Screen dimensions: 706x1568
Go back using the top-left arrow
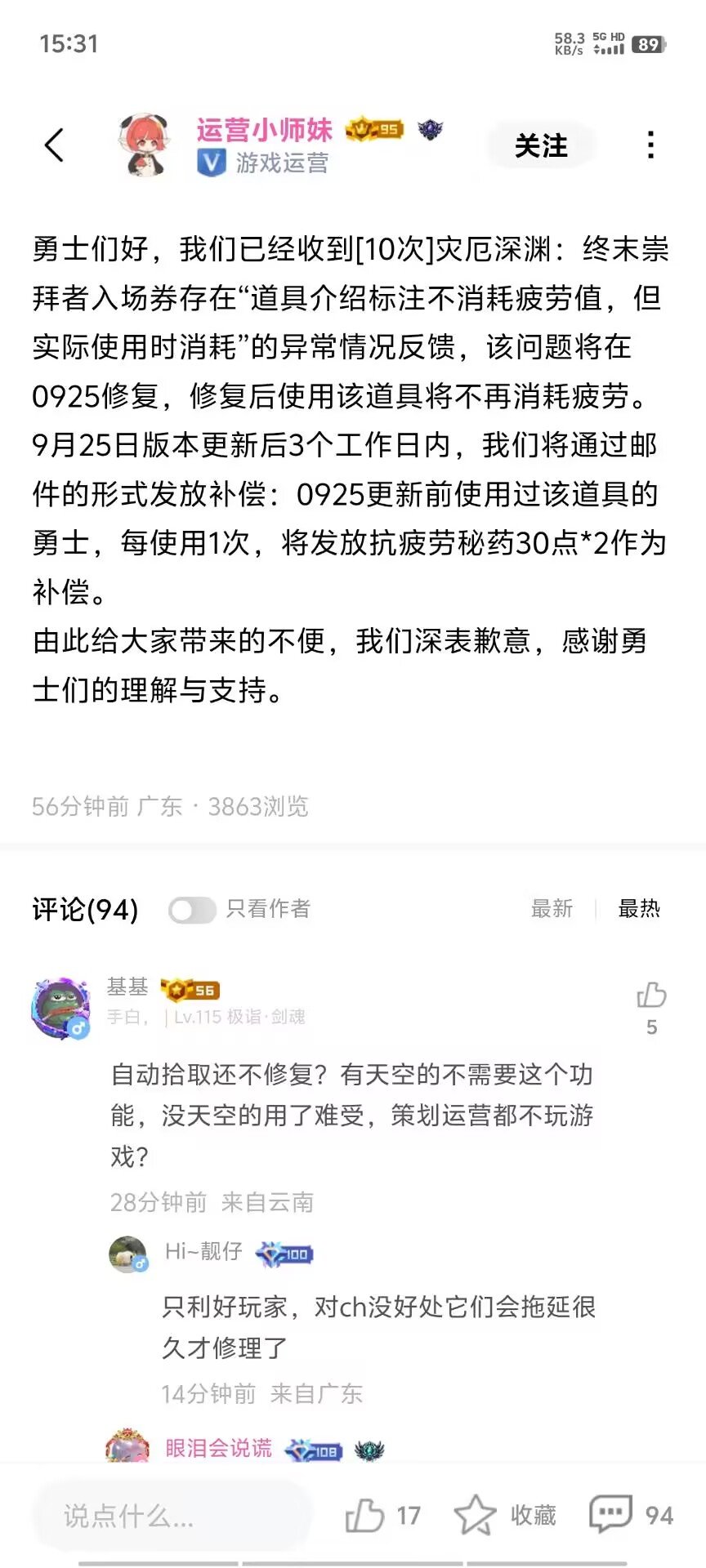[x=54, y=146]
